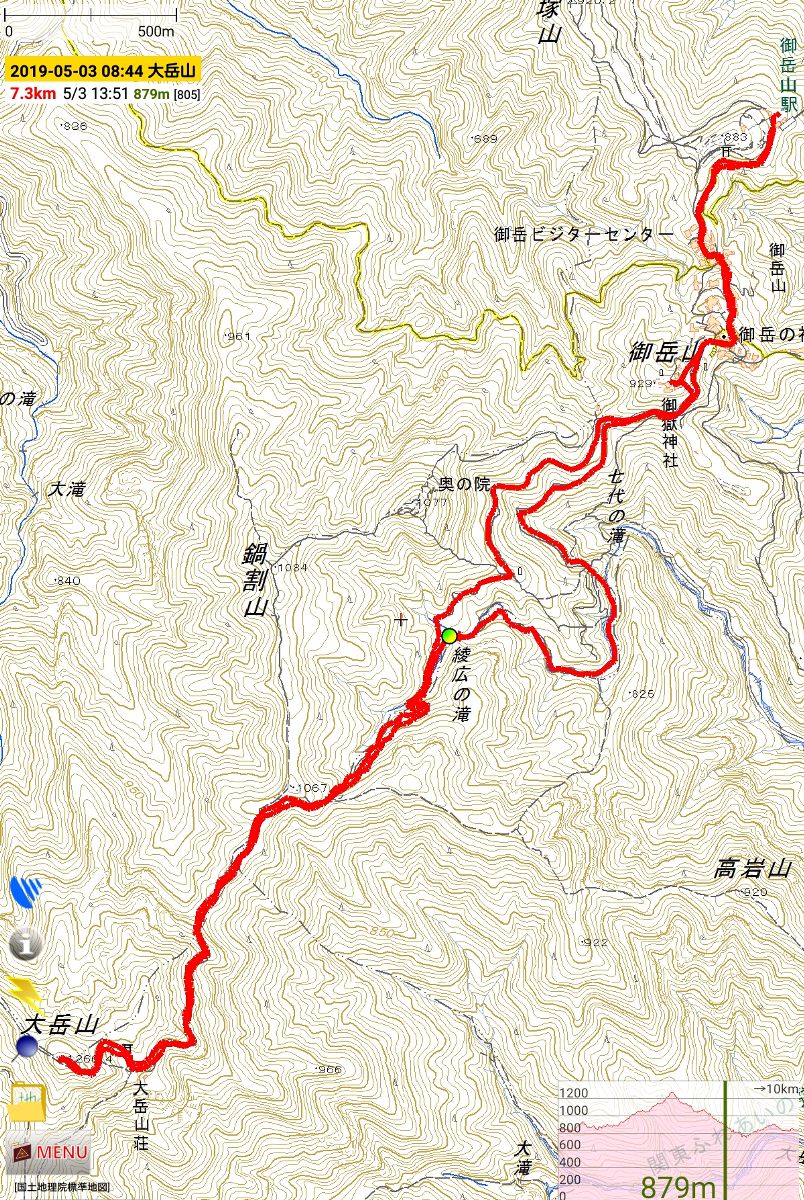Open the elevation profile graph
The height and width of the screenshot is (1200, 804).
pos(680,1140)
